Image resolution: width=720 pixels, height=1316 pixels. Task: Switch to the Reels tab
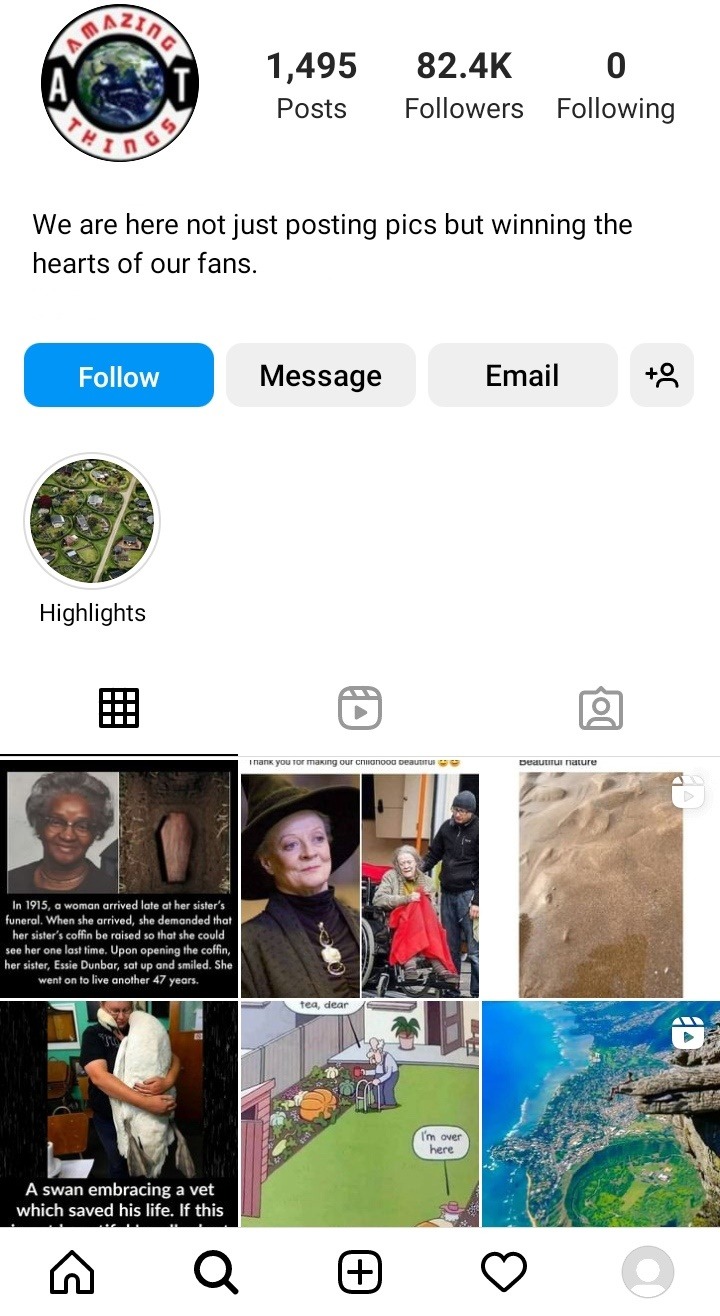tap(360, 708)
